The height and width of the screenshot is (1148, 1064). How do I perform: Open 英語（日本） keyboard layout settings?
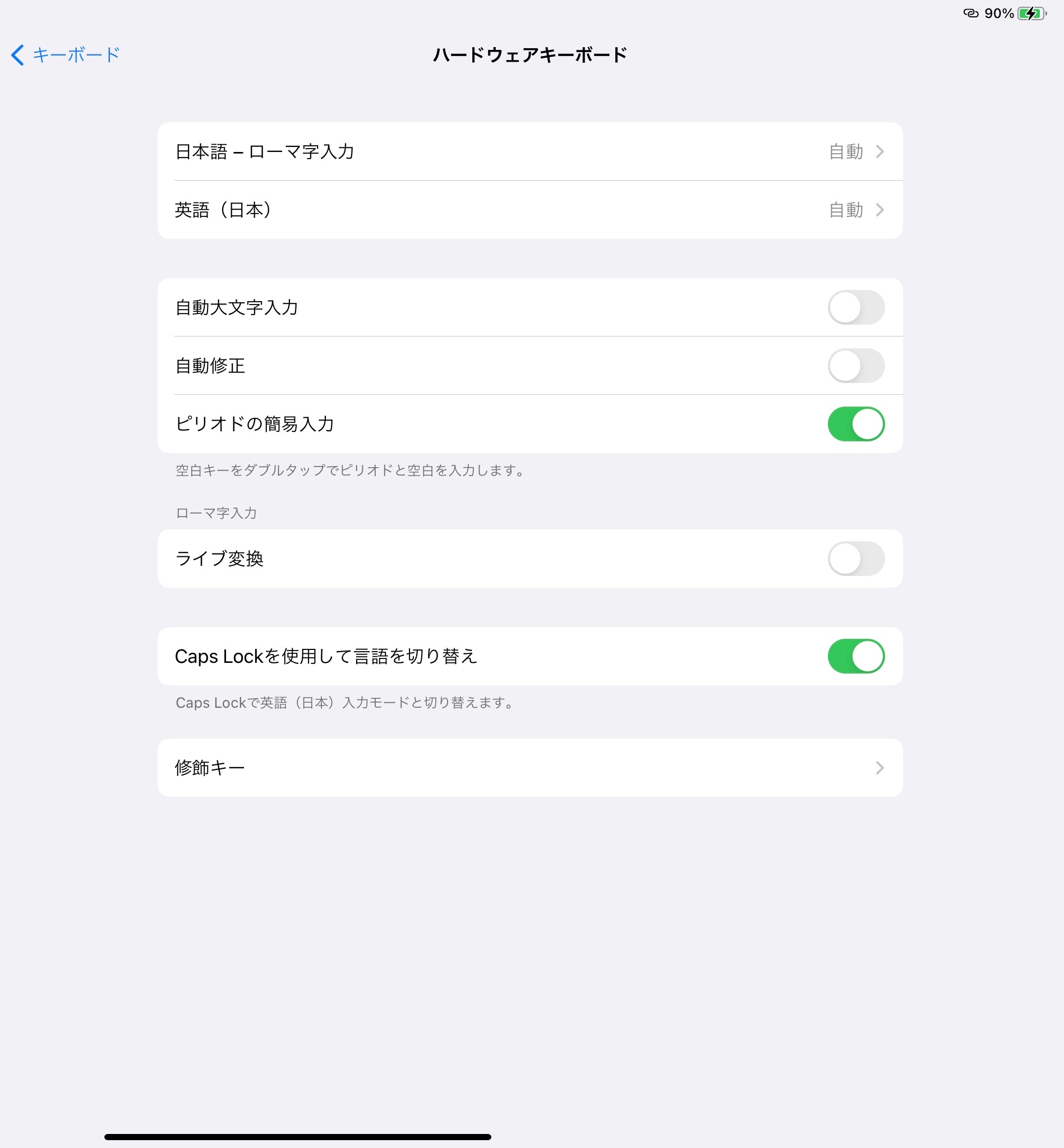pyautogui.click(x=529, y=210)
